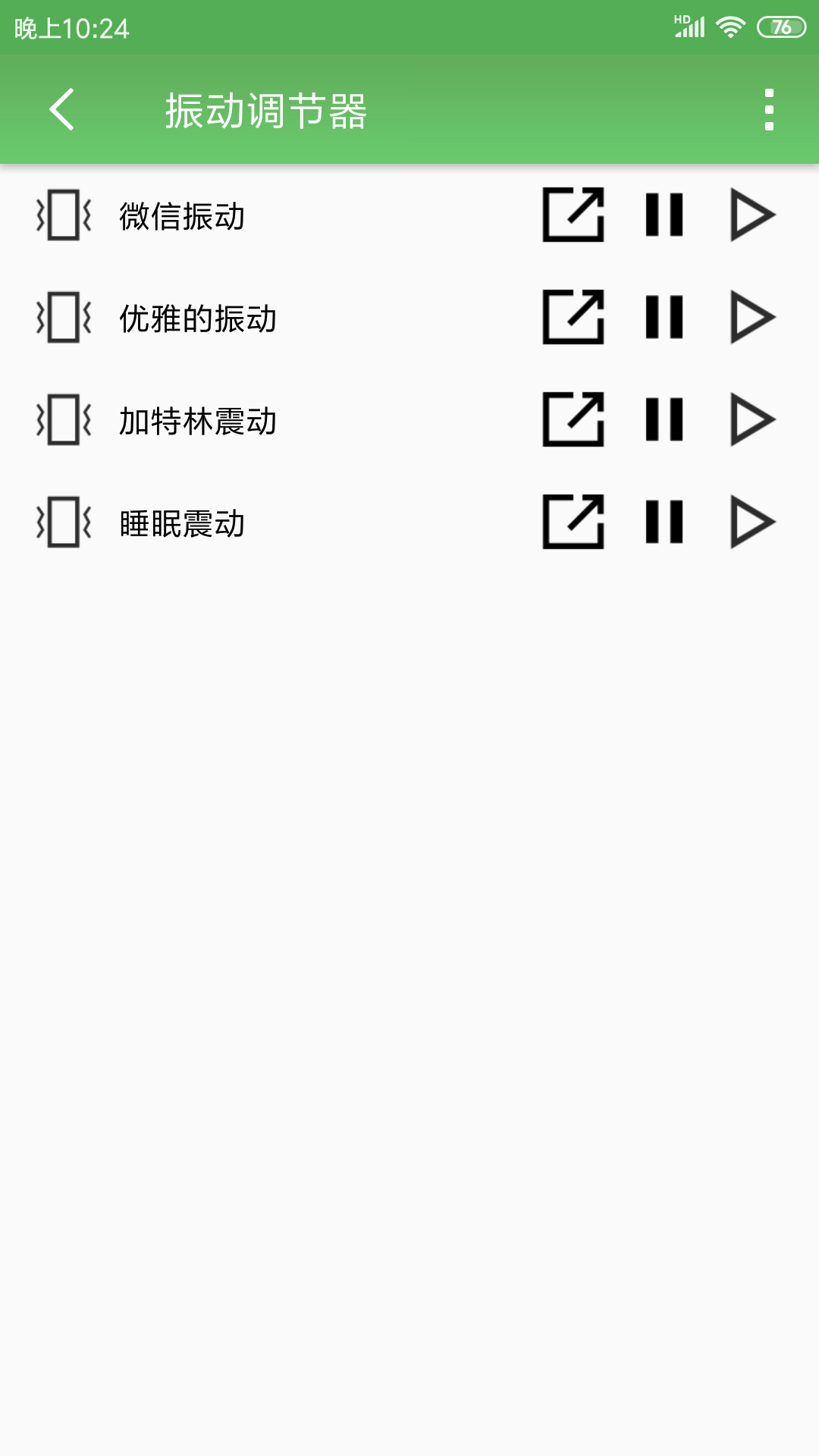The height and width of the screenshot is (1456, 819).
Task: Export the 优雅的振动 pattern
Action: coord(573,318)
